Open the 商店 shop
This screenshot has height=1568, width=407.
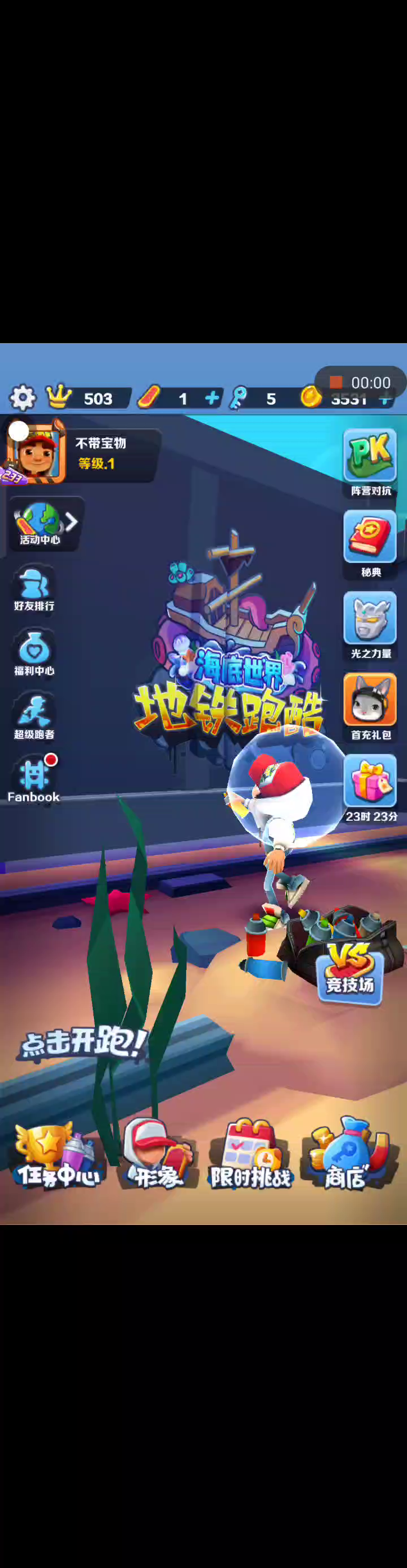[345, 1155]
